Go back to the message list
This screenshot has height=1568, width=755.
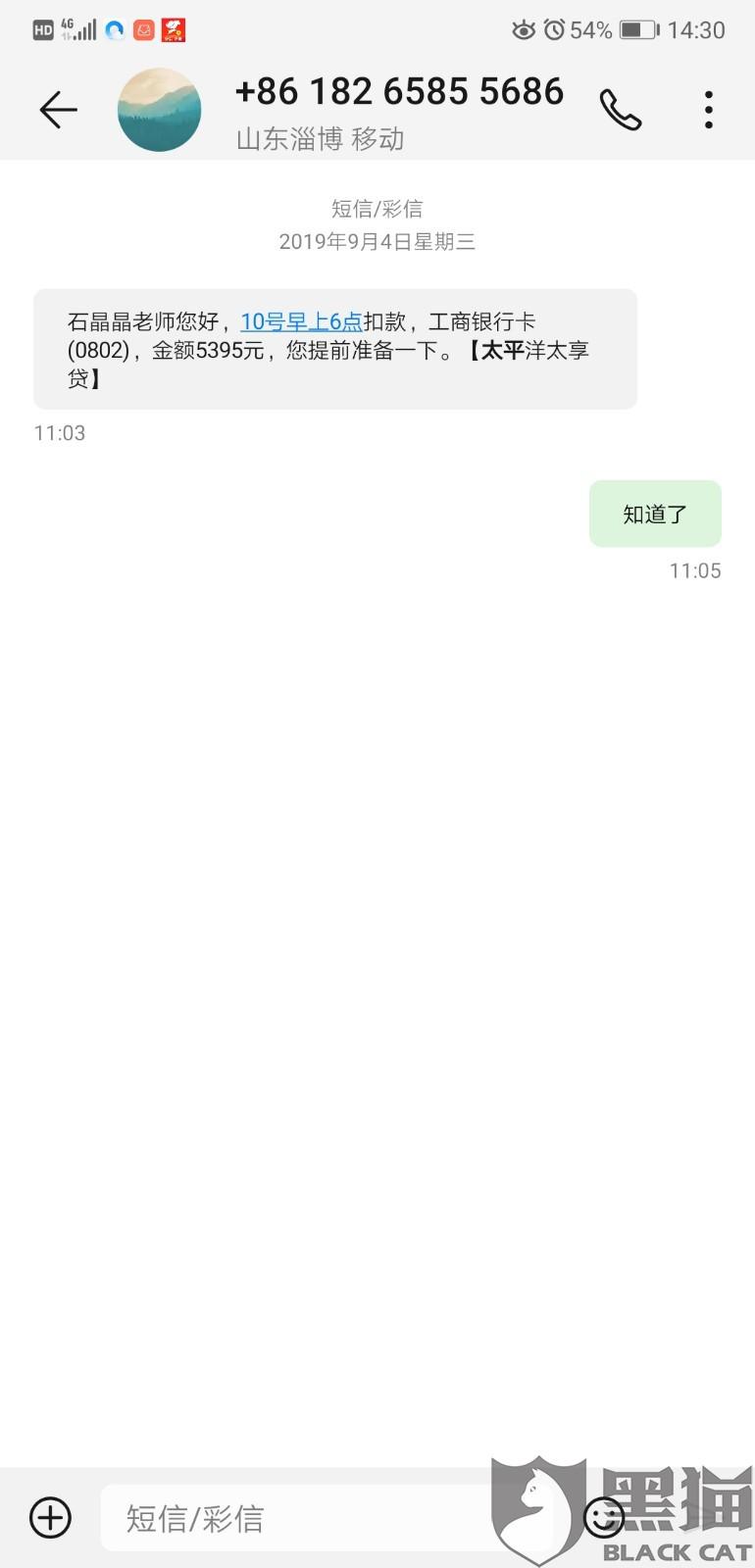(x=58, y=110)
